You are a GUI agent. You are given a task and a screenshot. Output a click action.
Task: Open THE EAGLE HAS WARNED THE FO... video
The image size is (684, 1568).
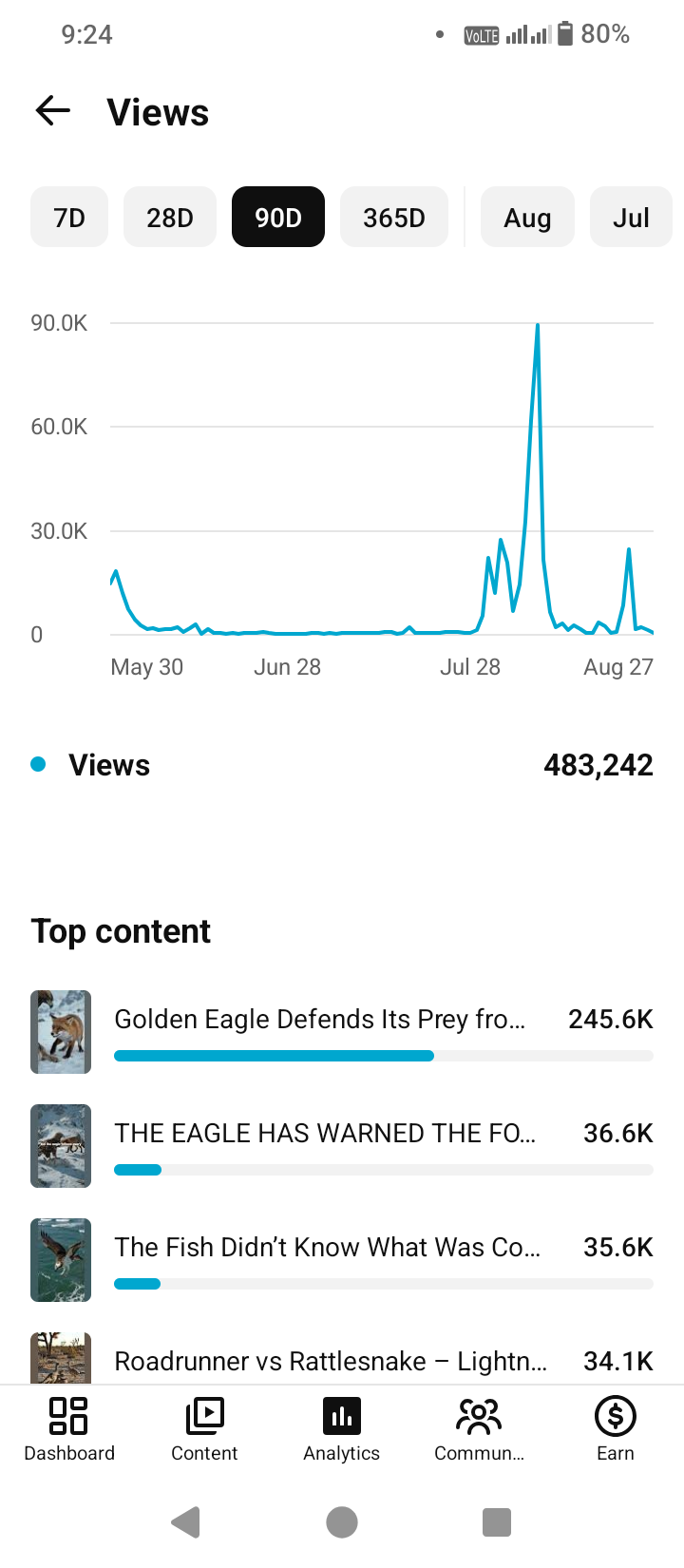coord(342,1146)
